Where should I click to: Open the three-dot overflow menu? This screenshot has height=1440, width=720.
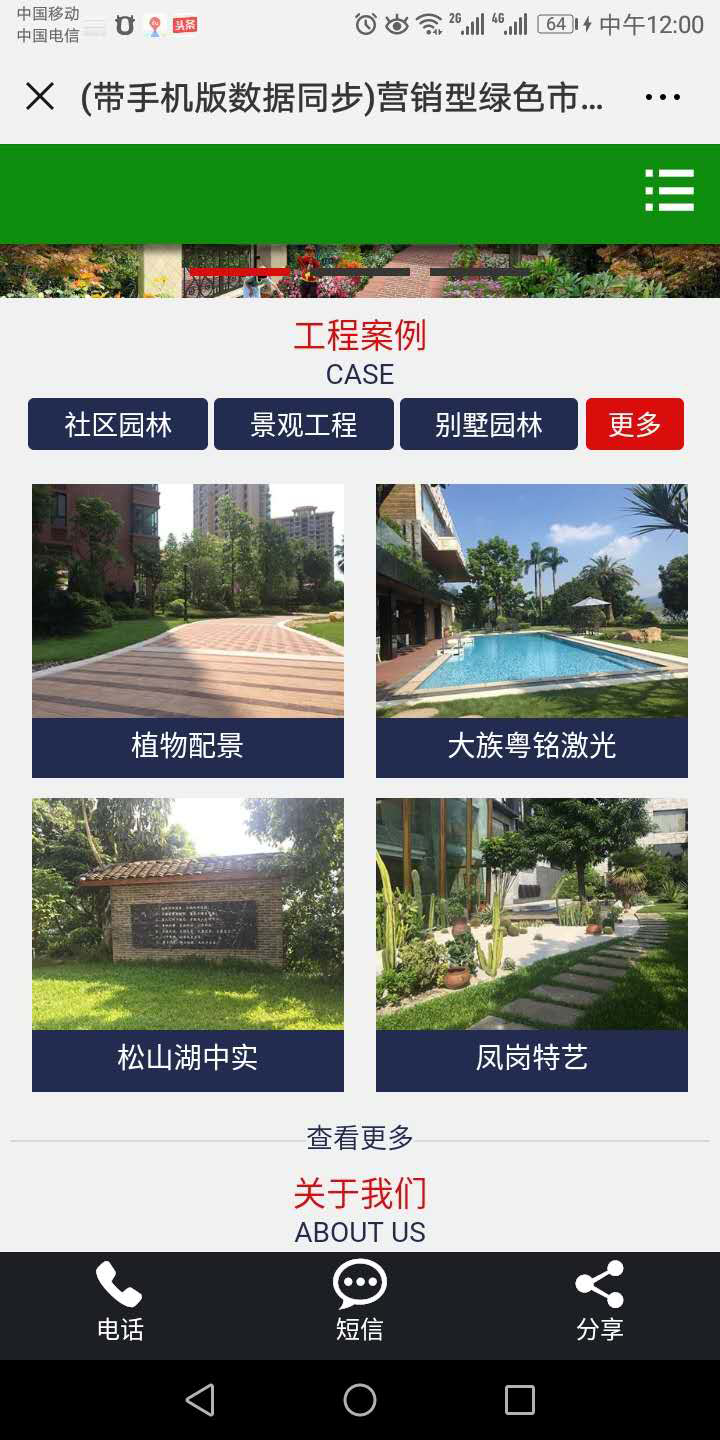click(x=662, y=97)
